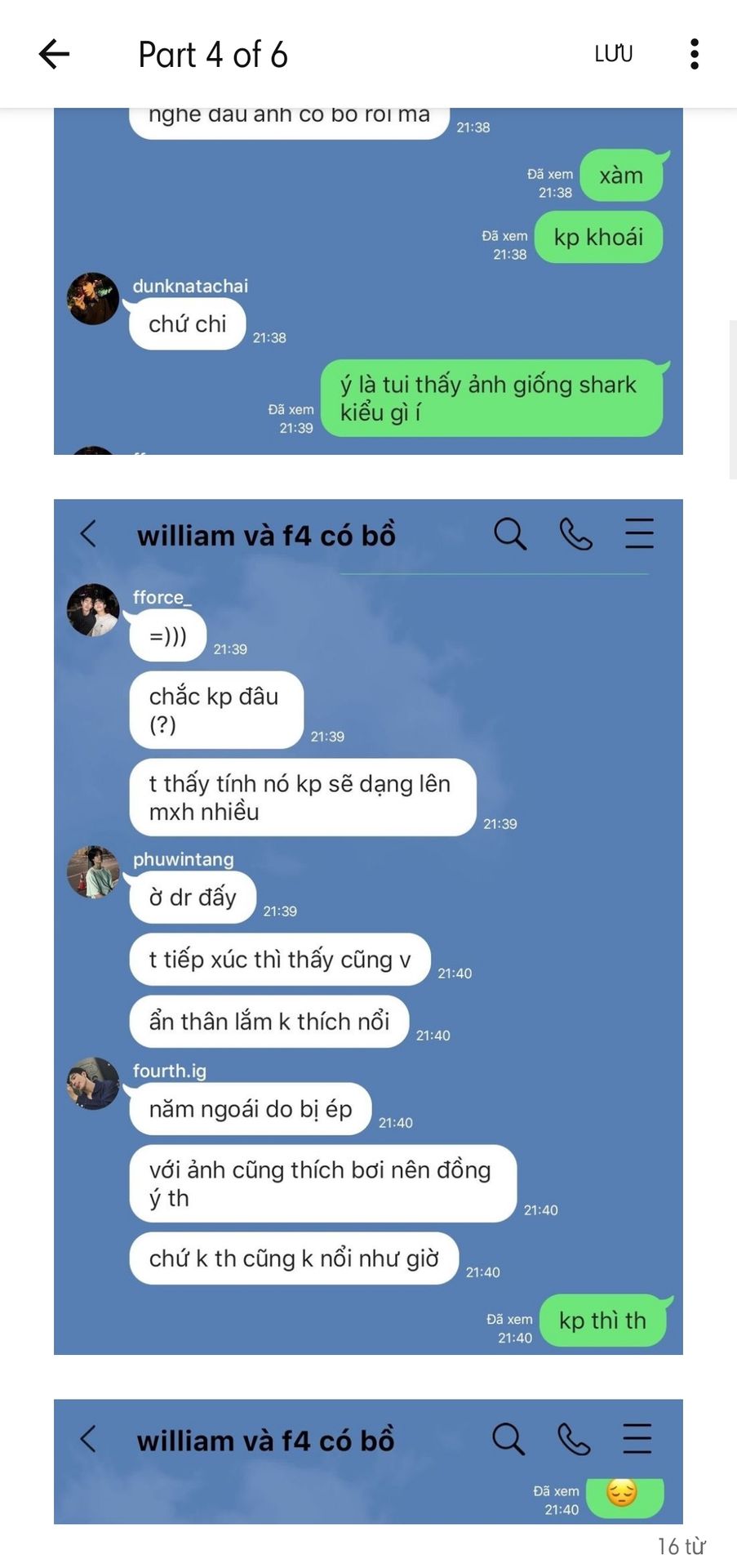The image size is (737, 1568).
Task: Go back from Part 4 of 6
Action: coord(54,54)
